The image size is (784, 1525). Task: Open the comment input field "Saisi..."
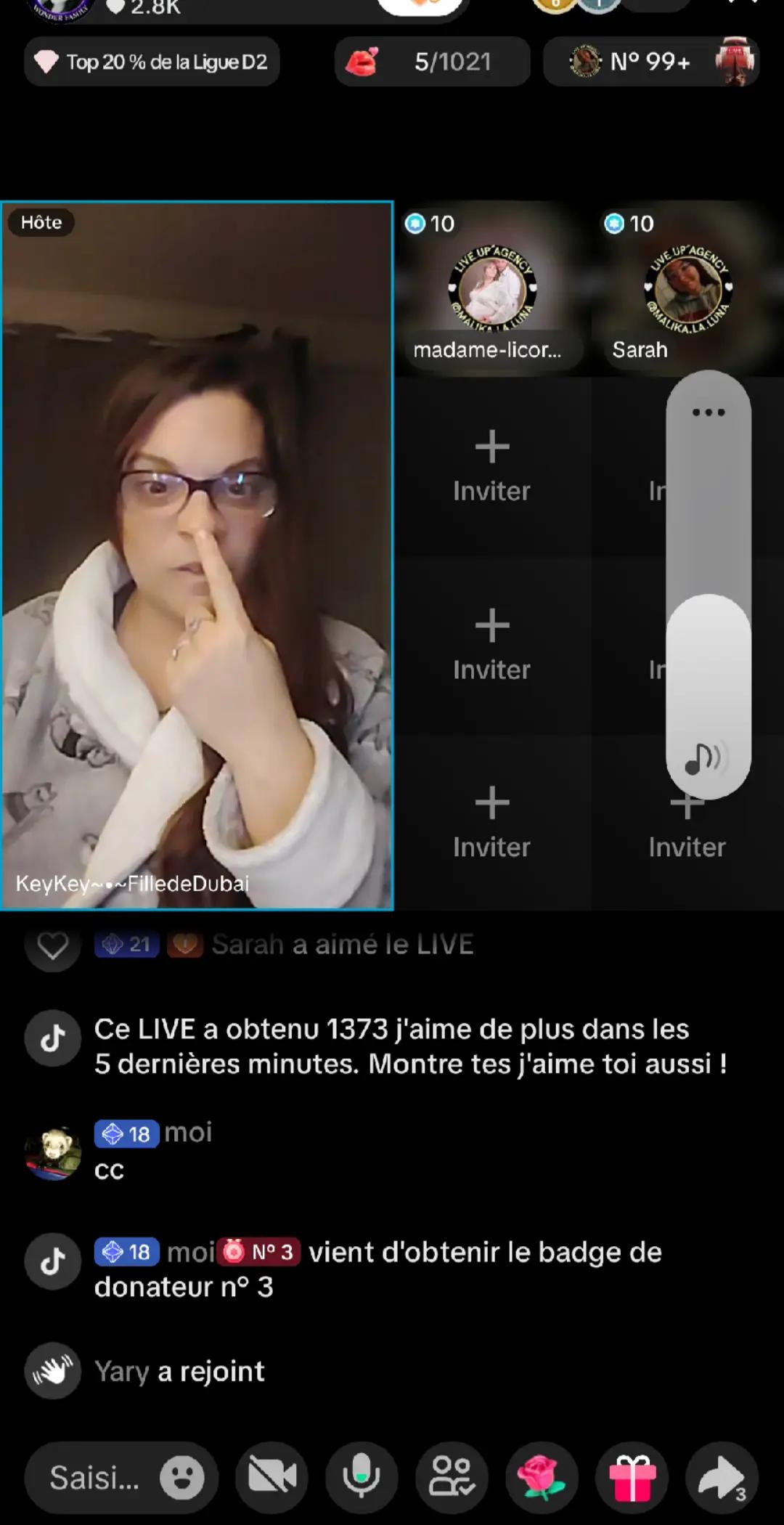(94, 1477)
